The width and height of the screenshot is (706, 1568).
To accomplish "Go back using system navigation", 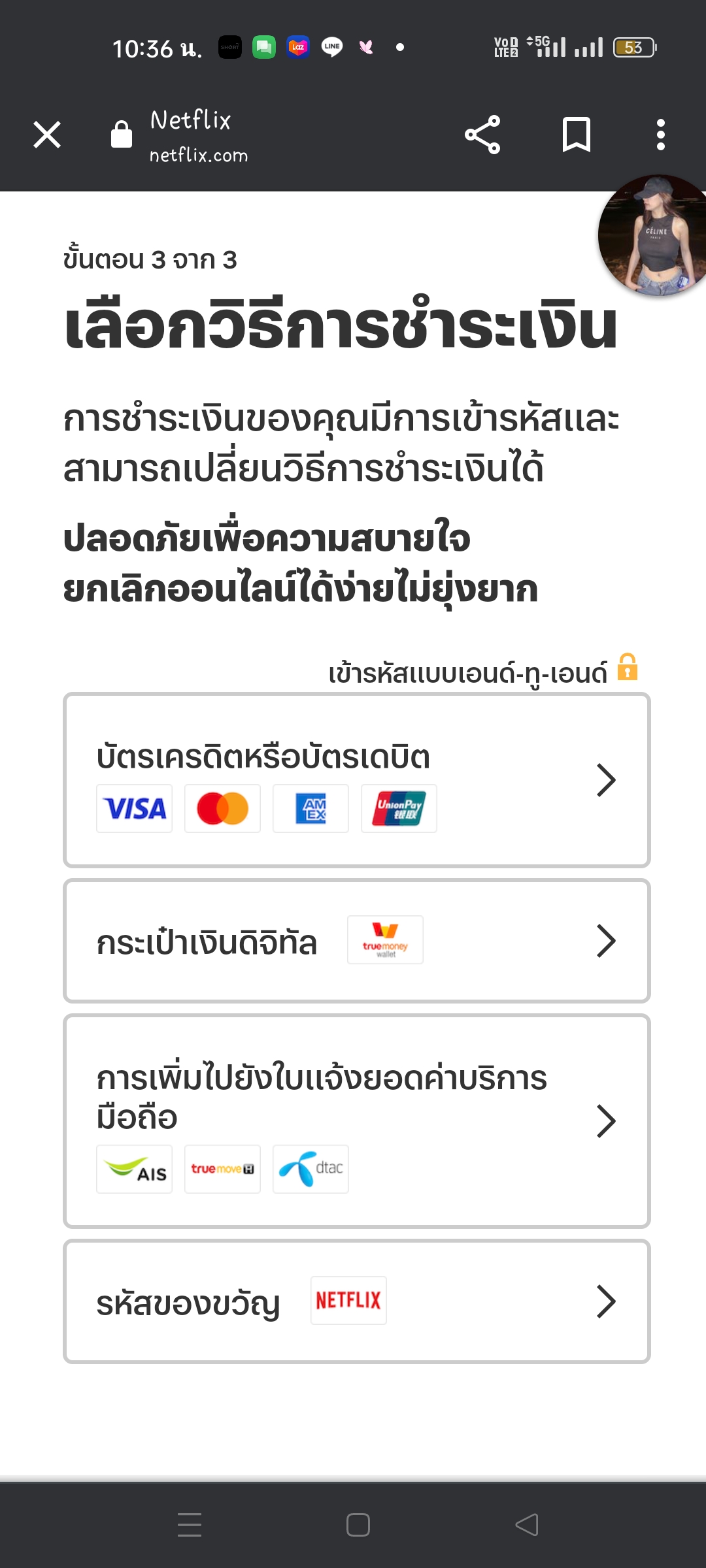I will [527, 1525].
